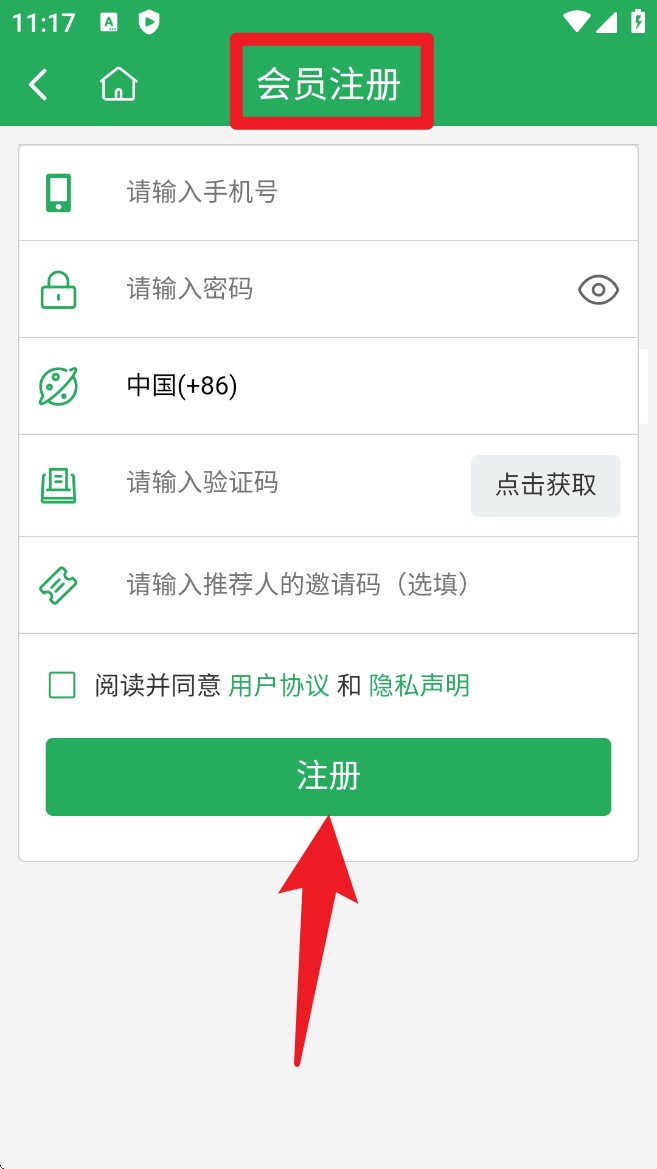
Task: Open the 用户协议 link
Action: click(x=279, y=685)
